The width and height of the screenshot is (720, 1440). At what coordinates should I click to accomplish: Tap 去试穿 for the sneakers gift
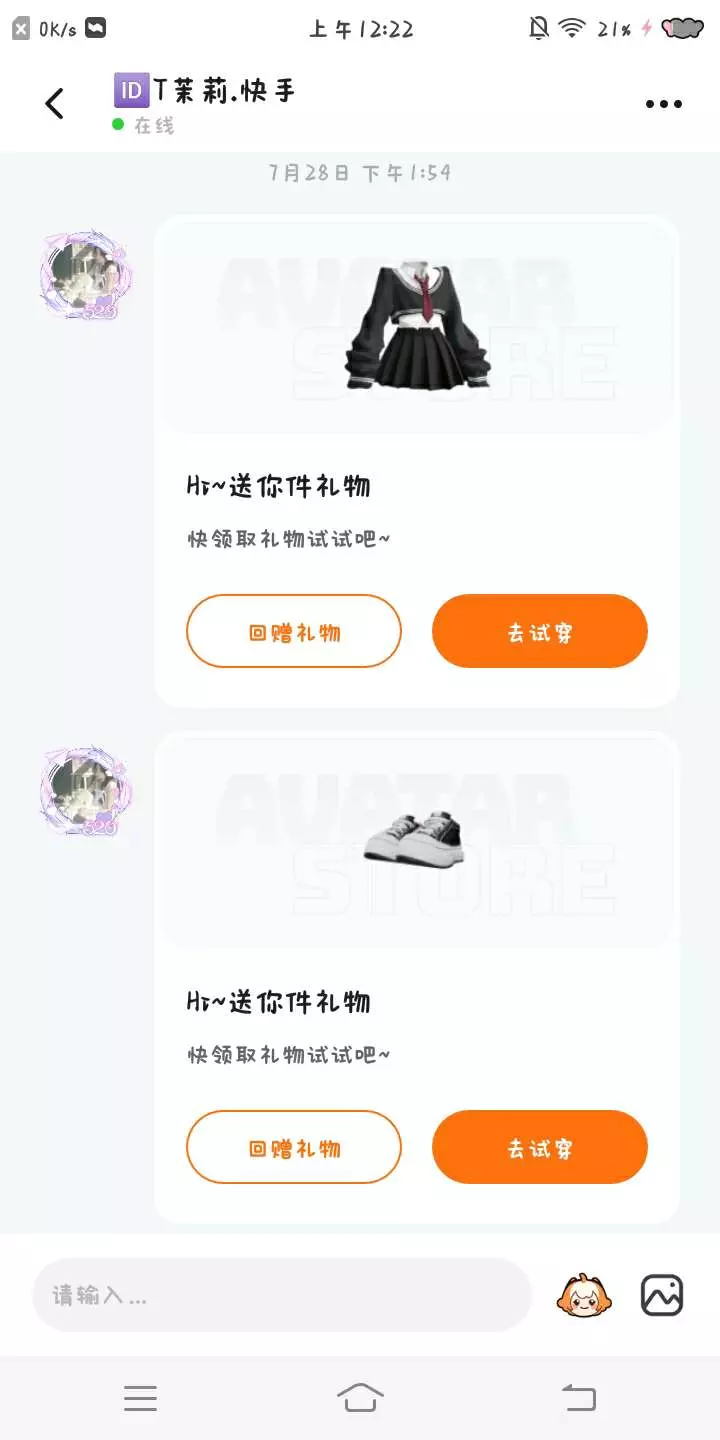(x=540, y=1147)
